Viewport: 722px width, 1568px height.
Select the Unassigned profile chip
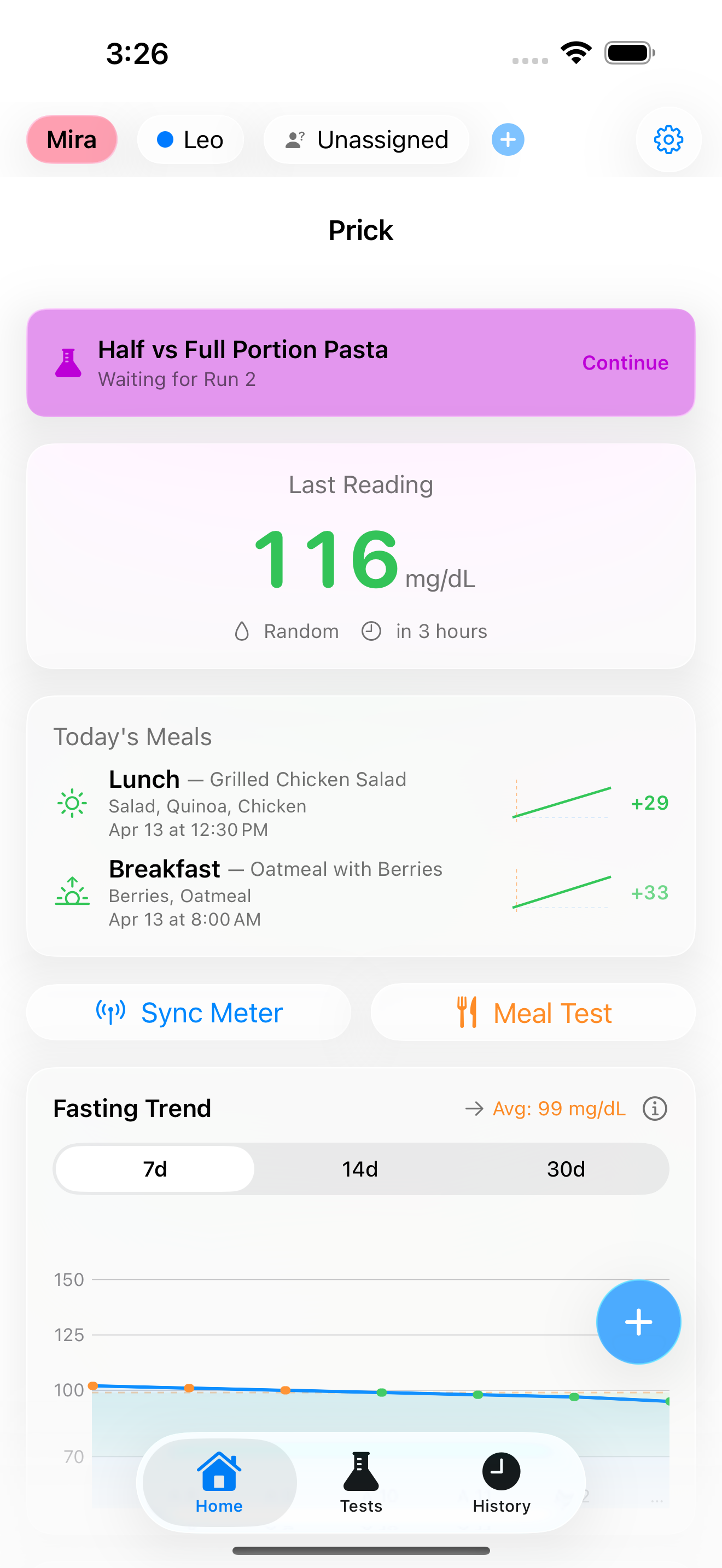coord(366,139)
